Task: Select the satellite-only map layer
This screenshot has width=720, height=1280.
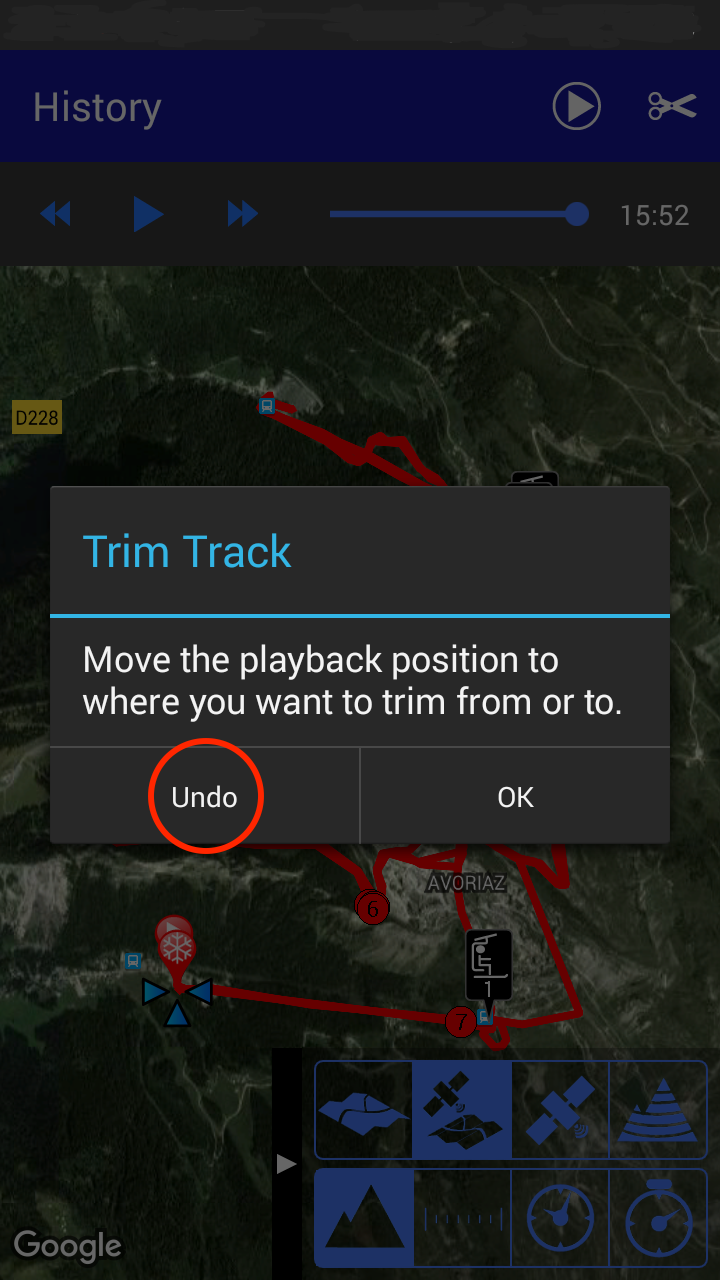Action: pyautogui.click(x=560, y=1110)
